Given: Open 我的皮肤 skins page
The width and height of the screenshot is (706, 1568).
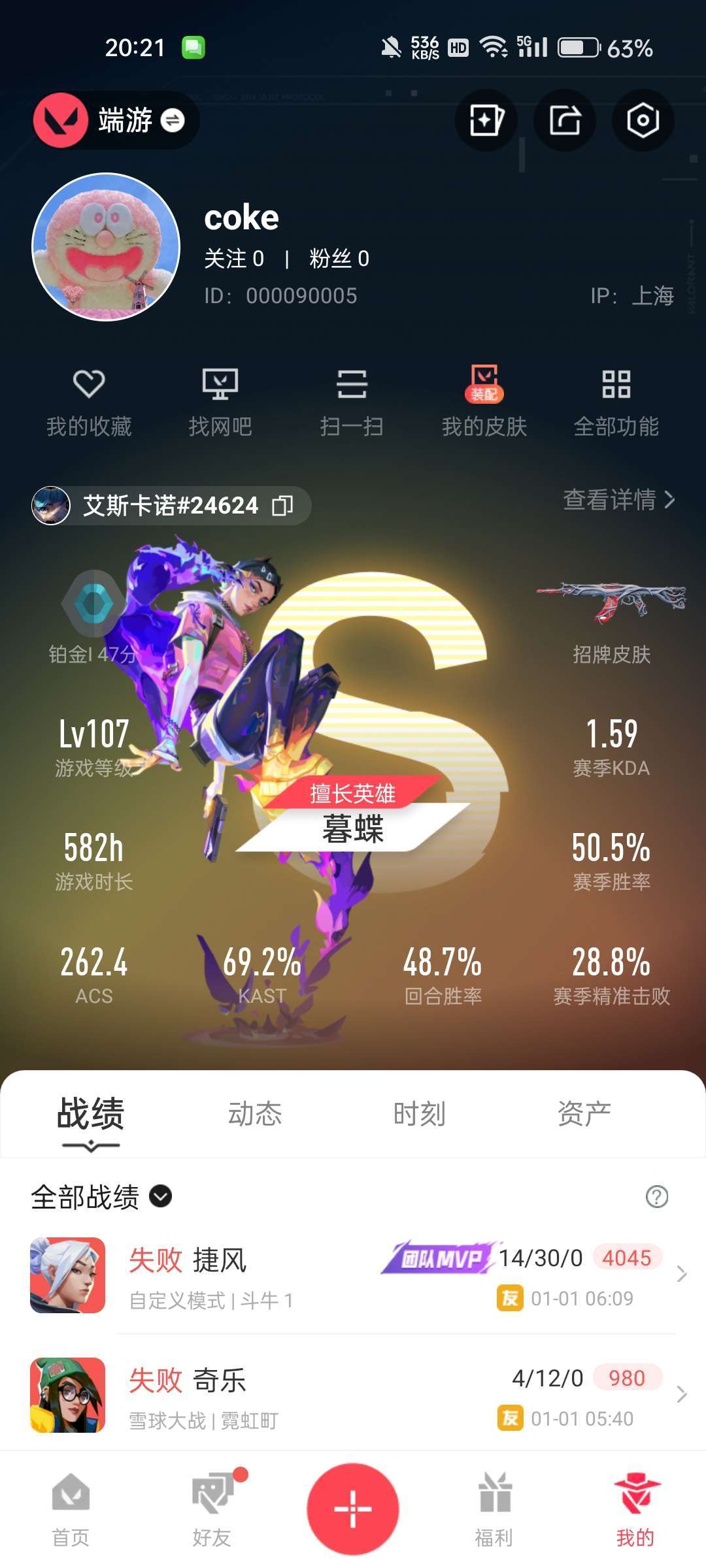Looking at the screenshot, I should [484, 400].
